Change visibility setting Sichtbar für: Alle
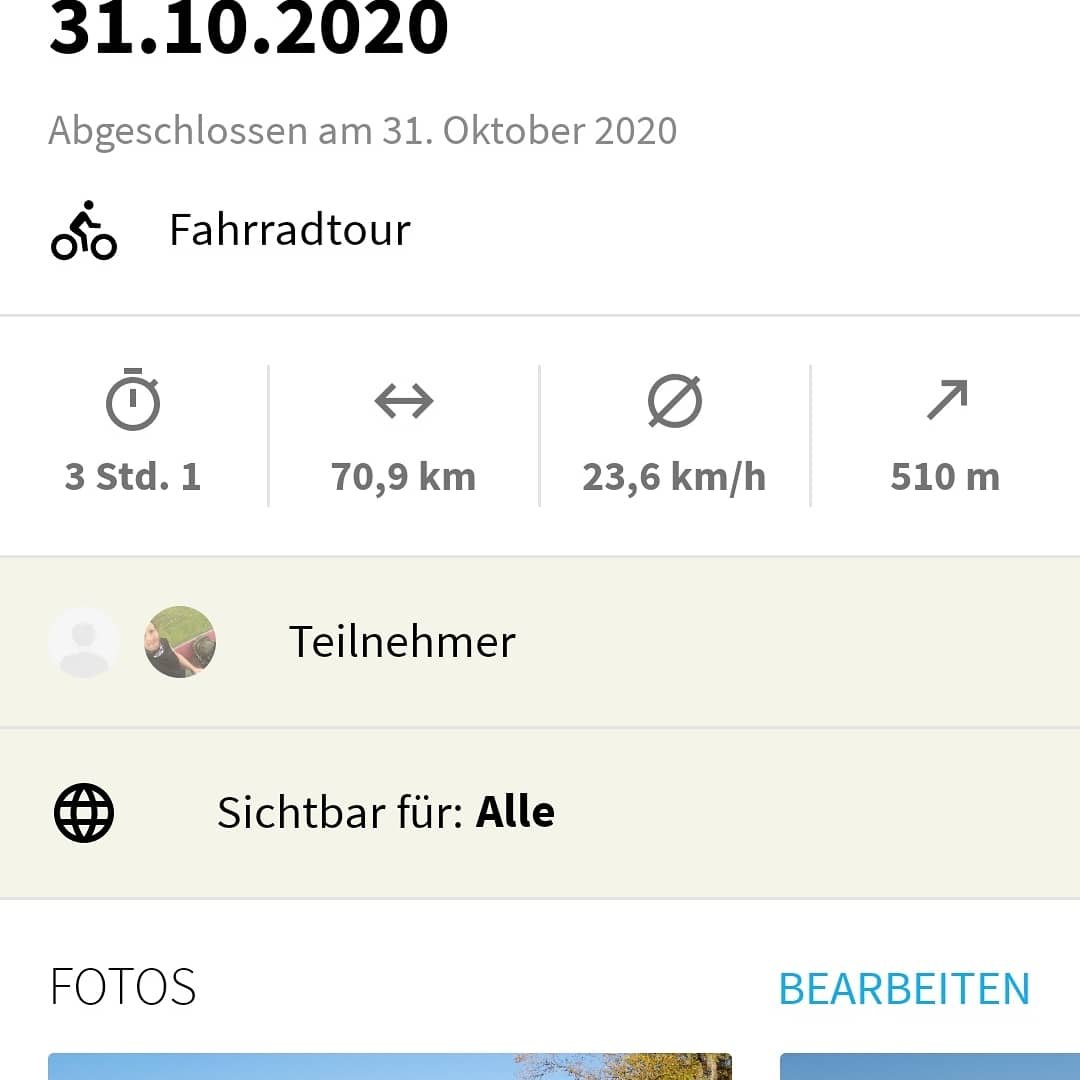Screen dimensions: 1080x1080 click(x=386, y=813)
